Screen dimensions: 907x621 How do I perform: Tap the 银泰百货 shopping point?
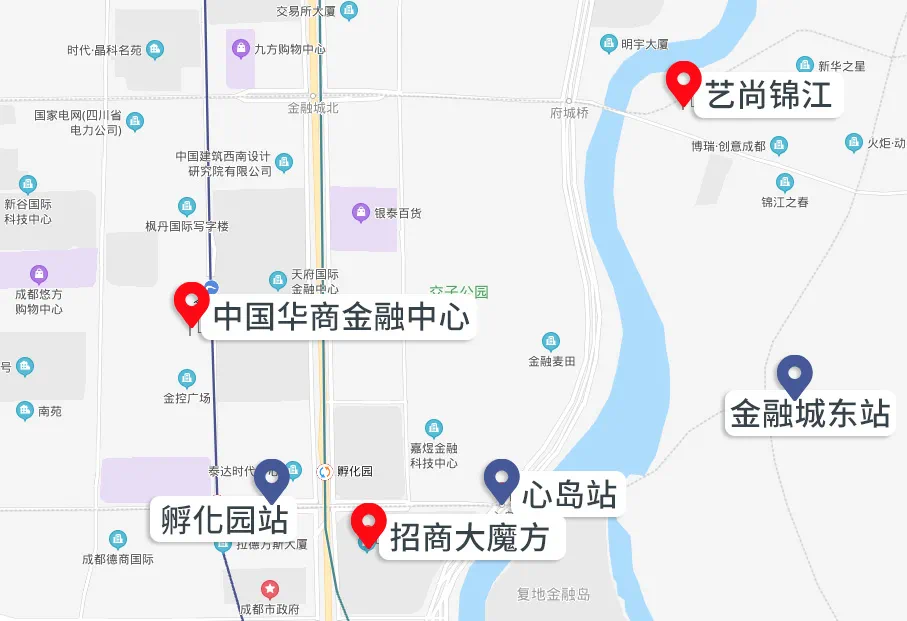click(x=360, y=212)
